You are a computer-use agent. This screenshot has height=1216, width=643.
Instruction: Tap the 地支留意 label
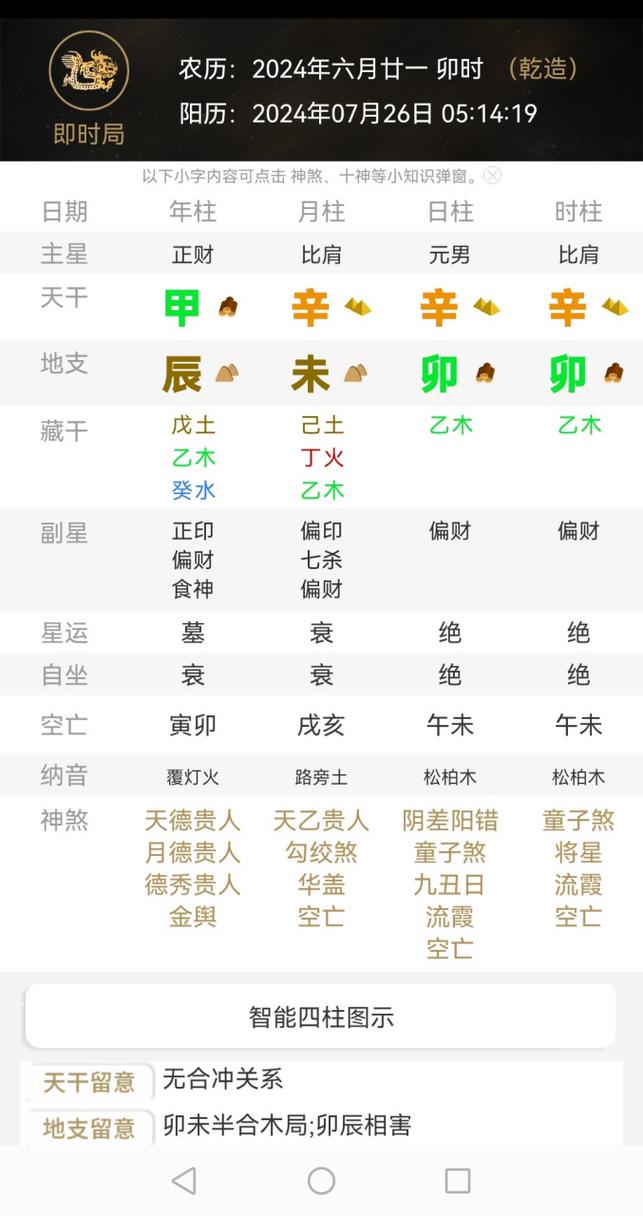coord(88,1129)
